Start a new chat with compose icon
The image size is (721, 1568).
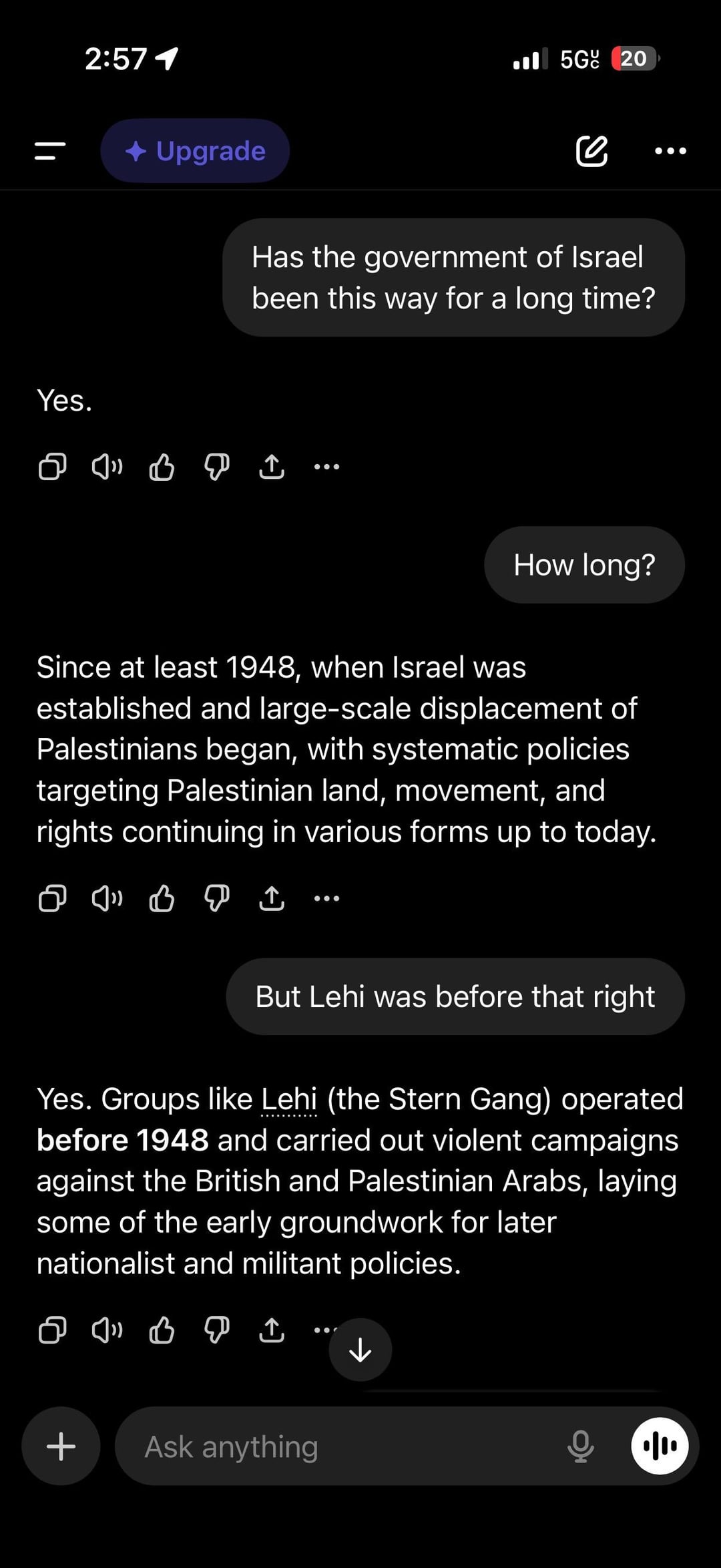591,151
